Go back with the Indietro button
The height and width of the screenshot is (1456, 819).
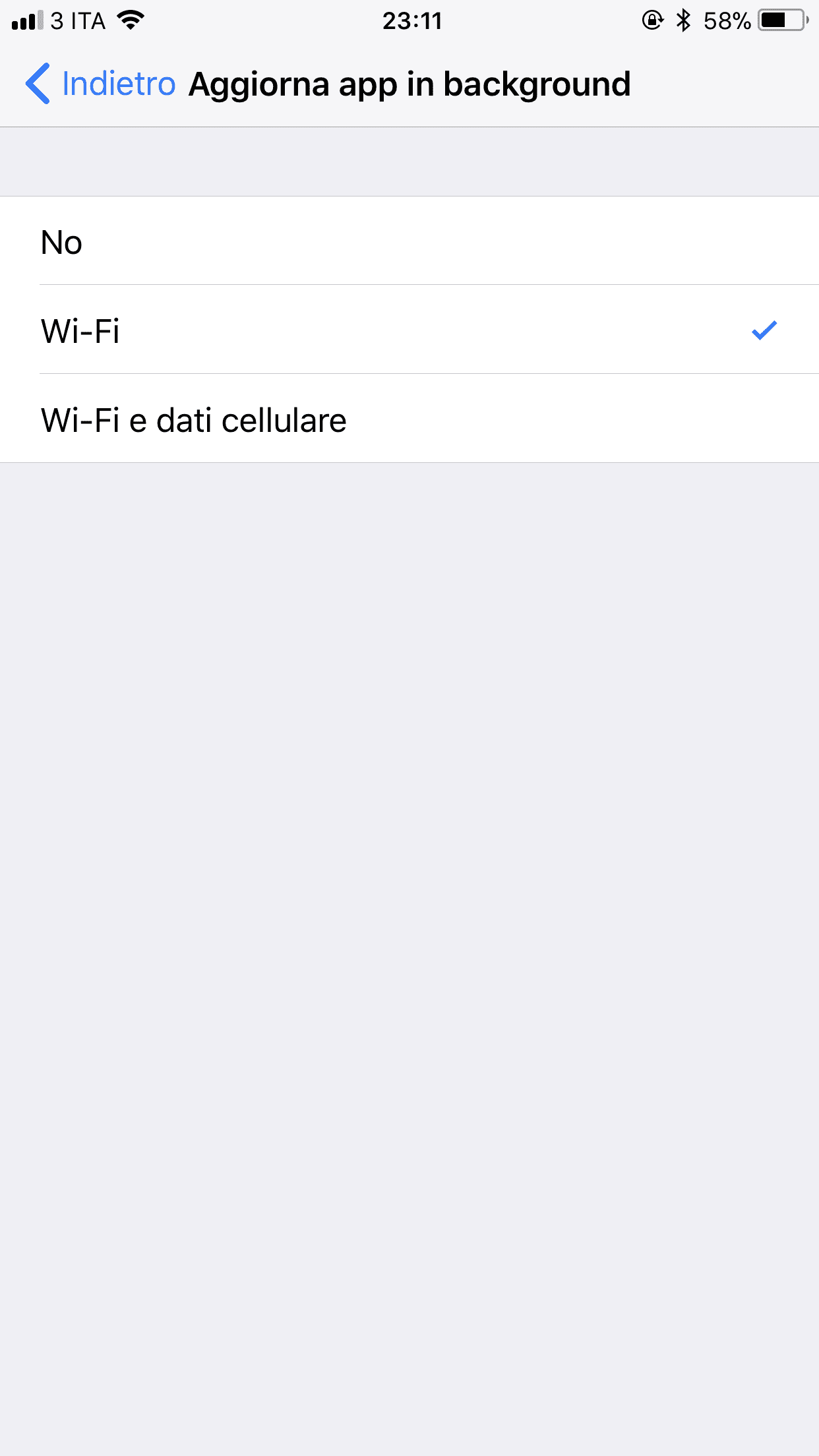tap(100, 84)
